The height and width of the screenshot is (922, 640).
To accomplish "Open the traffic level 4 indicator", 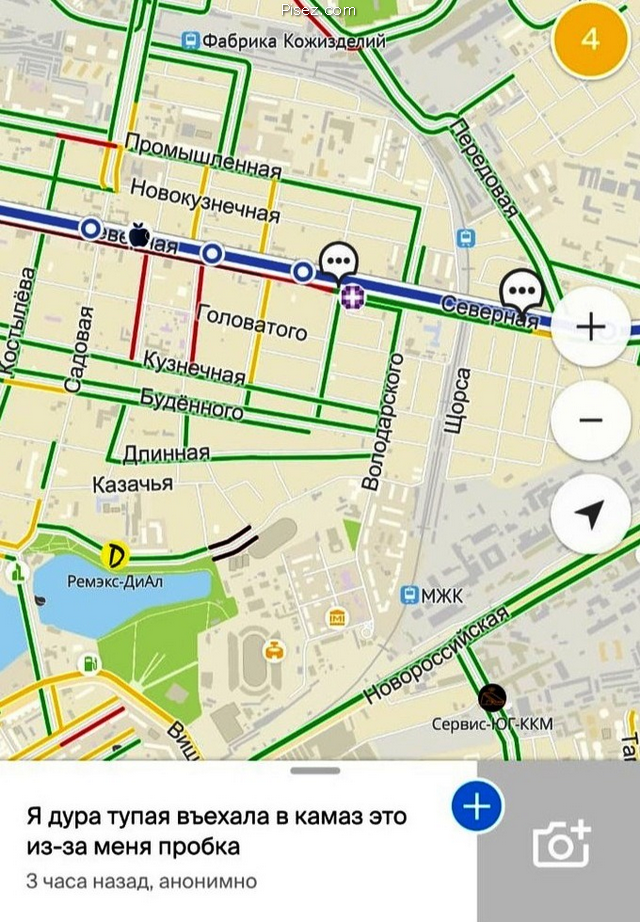I will tap(590, 41).
